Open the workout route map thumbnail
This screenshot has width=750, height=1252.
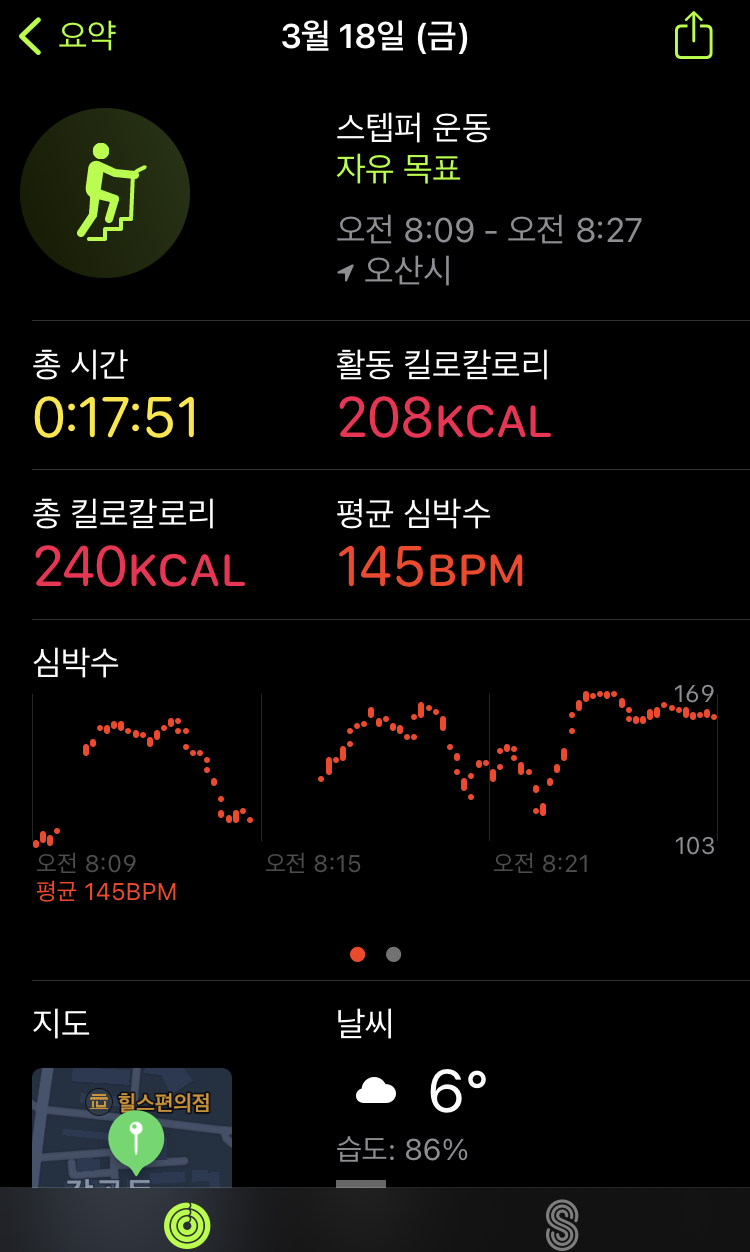click(132, 1127)
